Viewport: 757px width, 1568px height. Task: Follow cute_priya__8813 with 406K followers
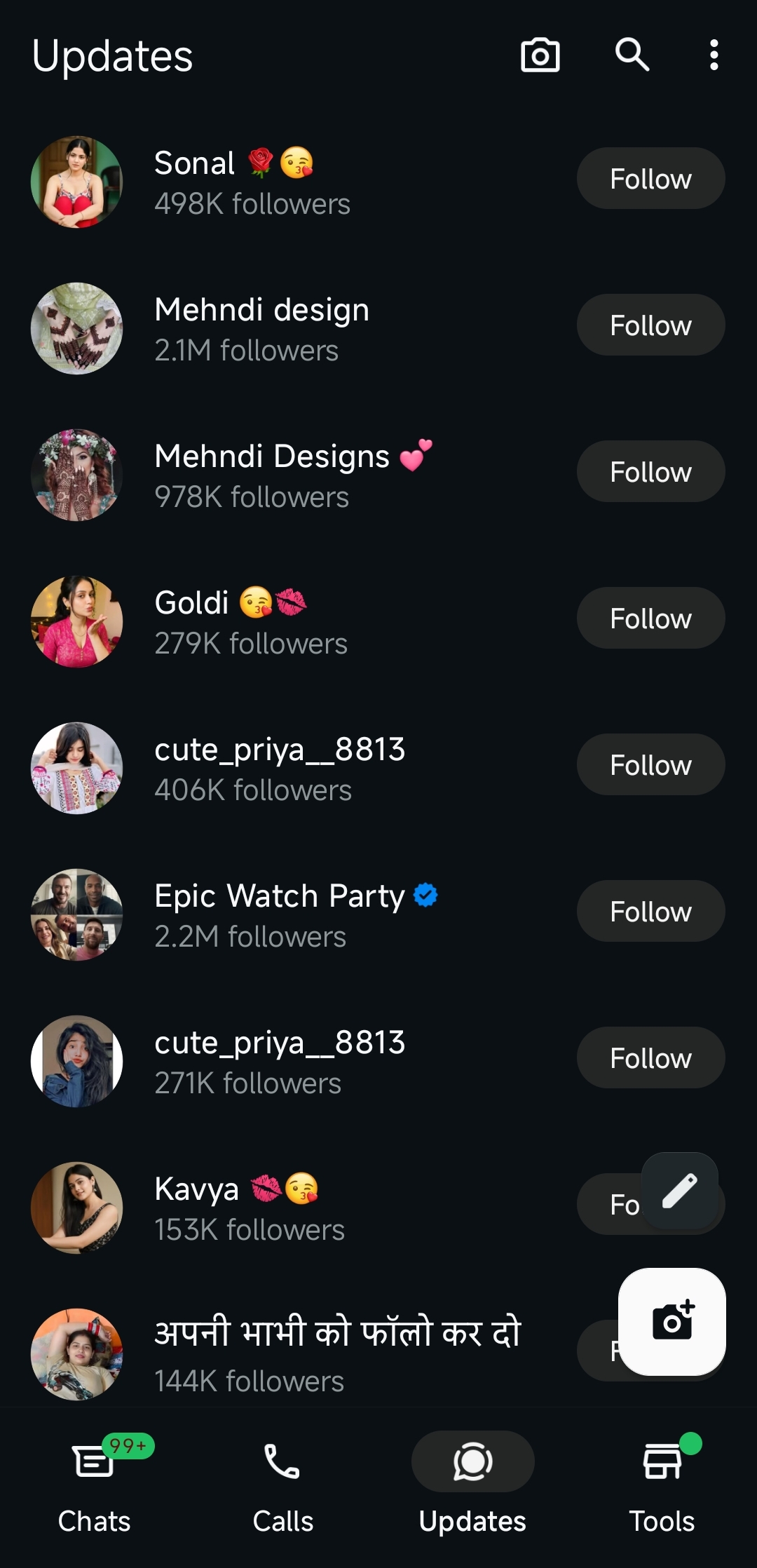click(x=650, y=765)
